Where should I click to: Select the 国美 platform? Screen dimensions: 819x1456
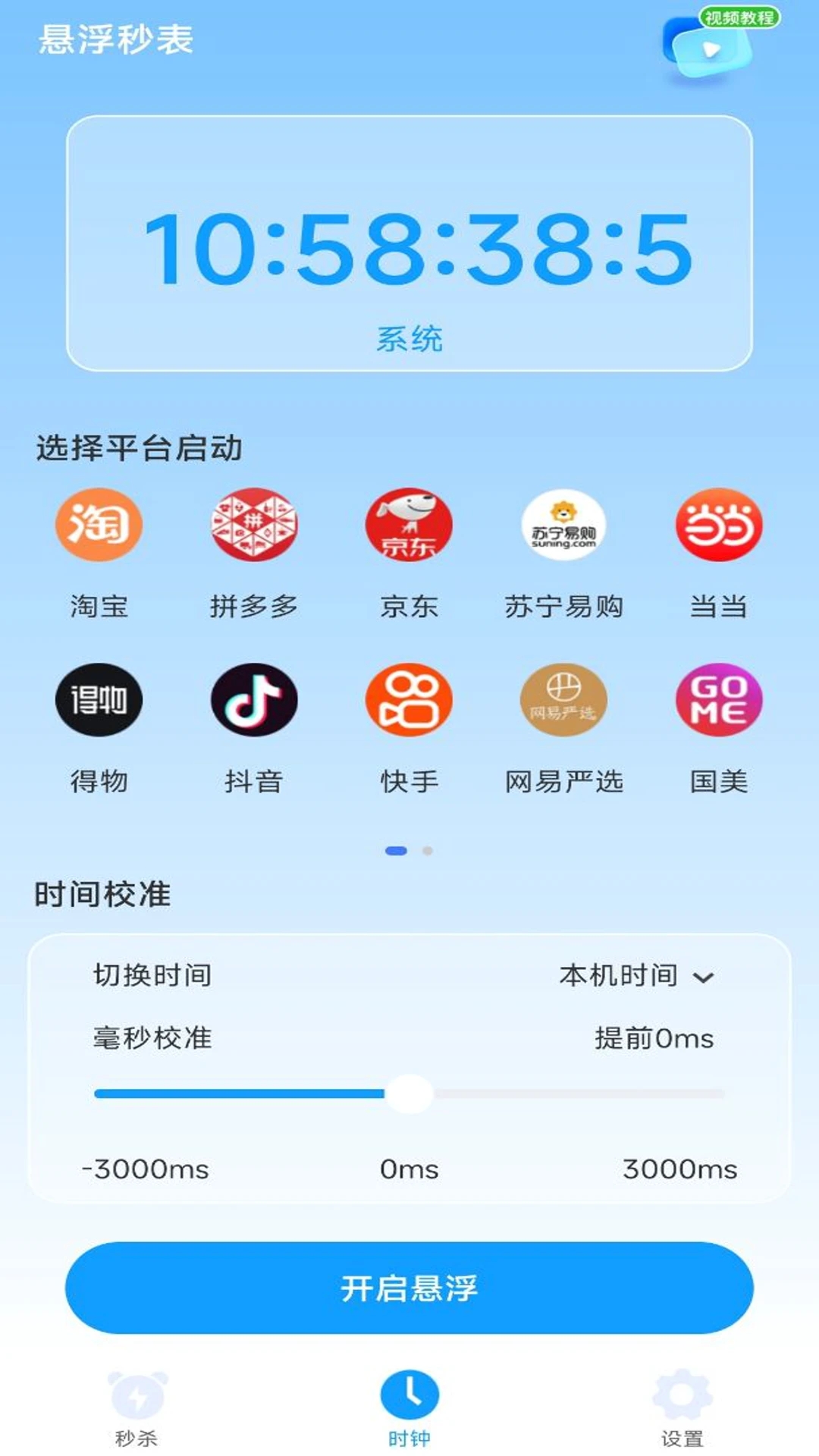(x=718, y=699)
